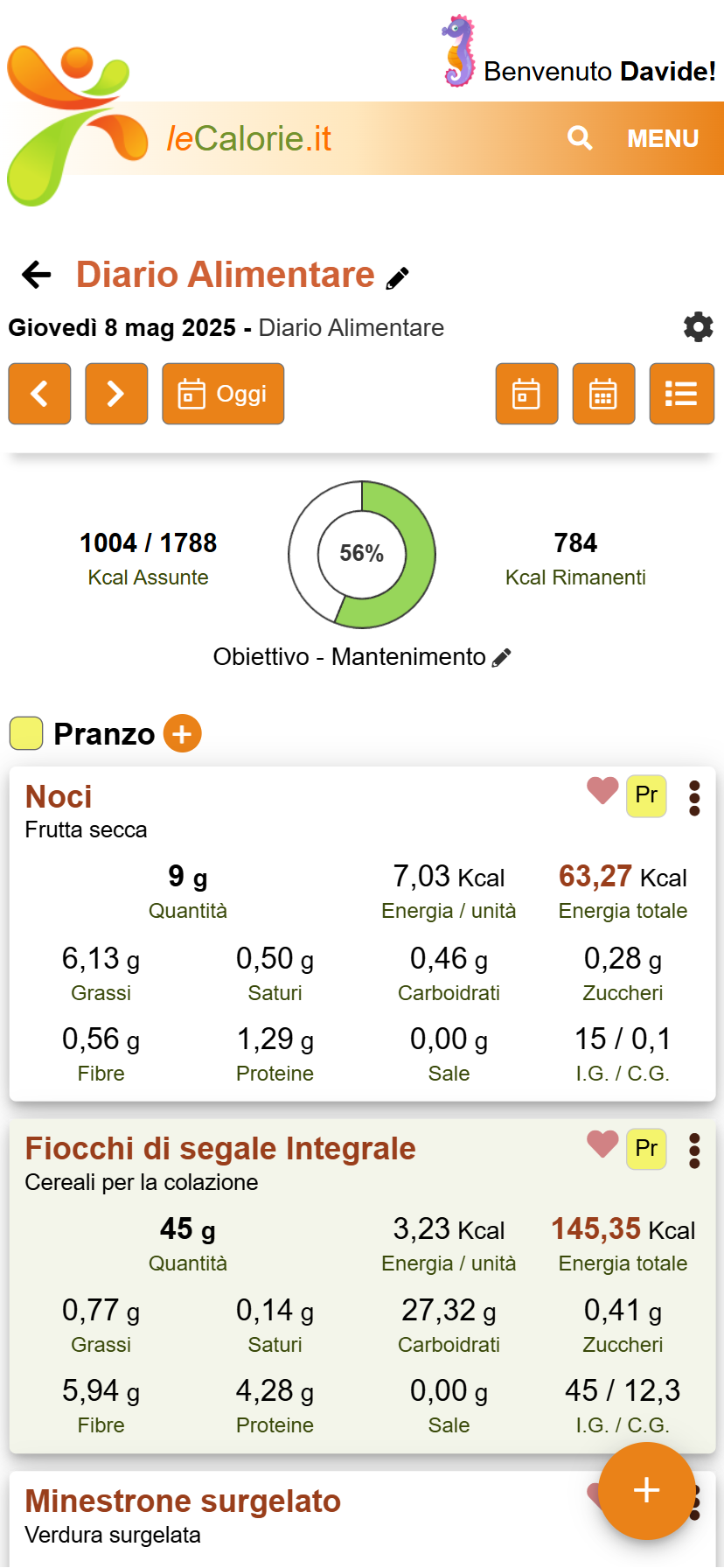Favorite Fiocchi di segale Integrale
The image size is (724, 1568).
click(x=602, y=1144)
